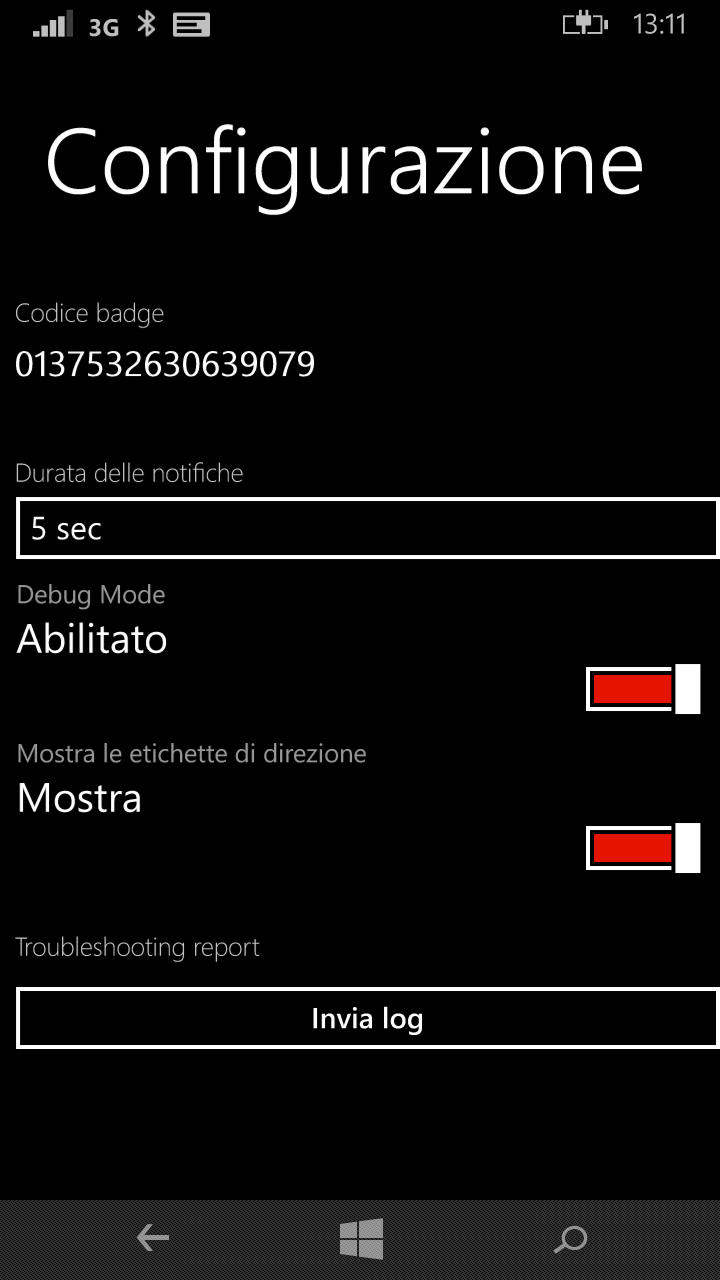The width and height of the screenshot is (720, 1280).
Task: Go back with the system back arrow
Action: tap(152, 1239)
